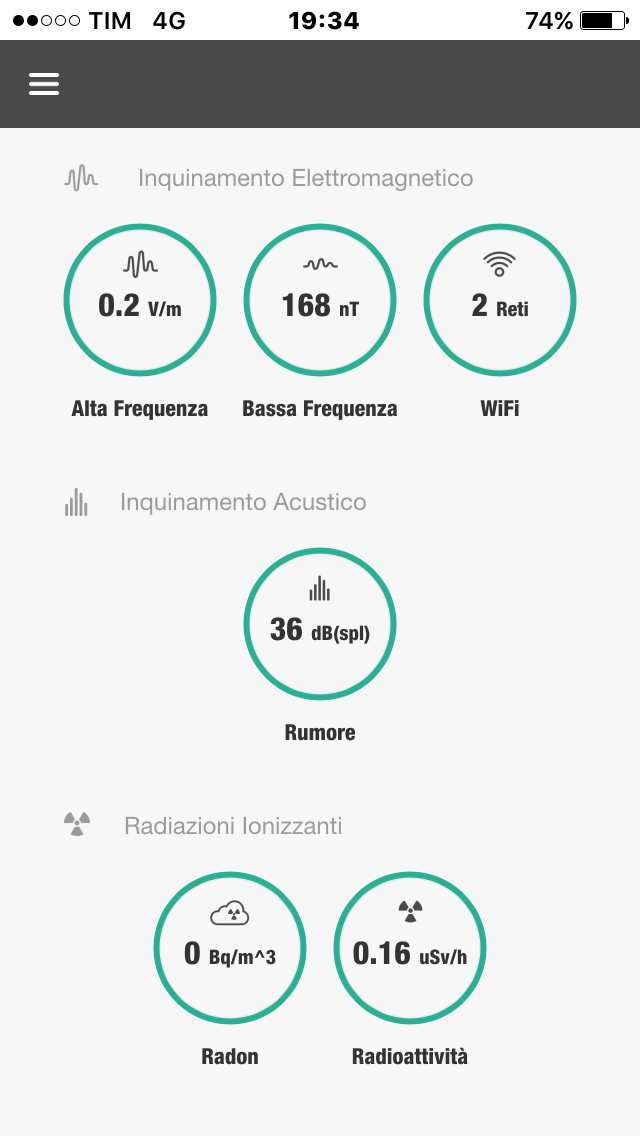Tap the Radon Bq/m^3 gauge

click(x=230, y=948)
